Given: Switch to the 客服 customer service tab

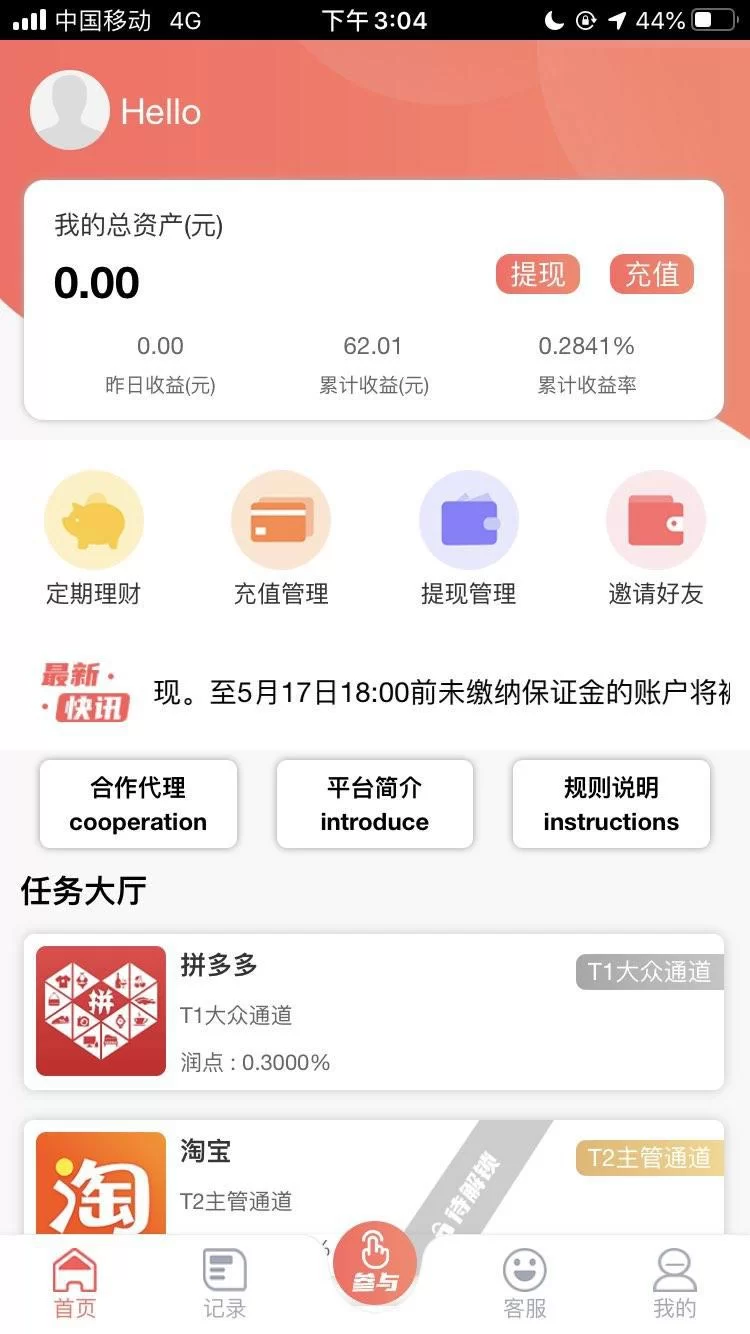Looking at the screenshot, I should coord(525,1284).
